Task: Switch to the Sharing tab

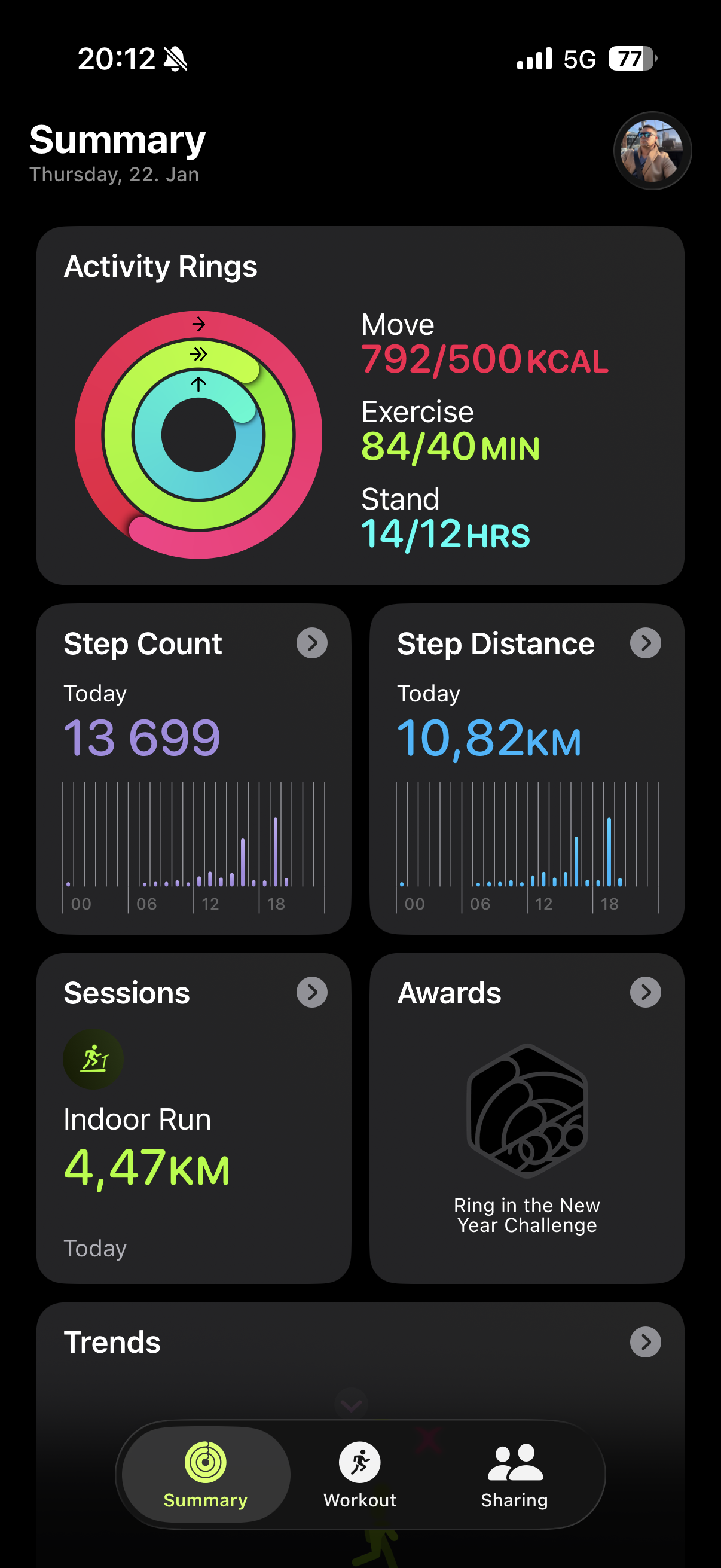Action: click(515, 1474)
